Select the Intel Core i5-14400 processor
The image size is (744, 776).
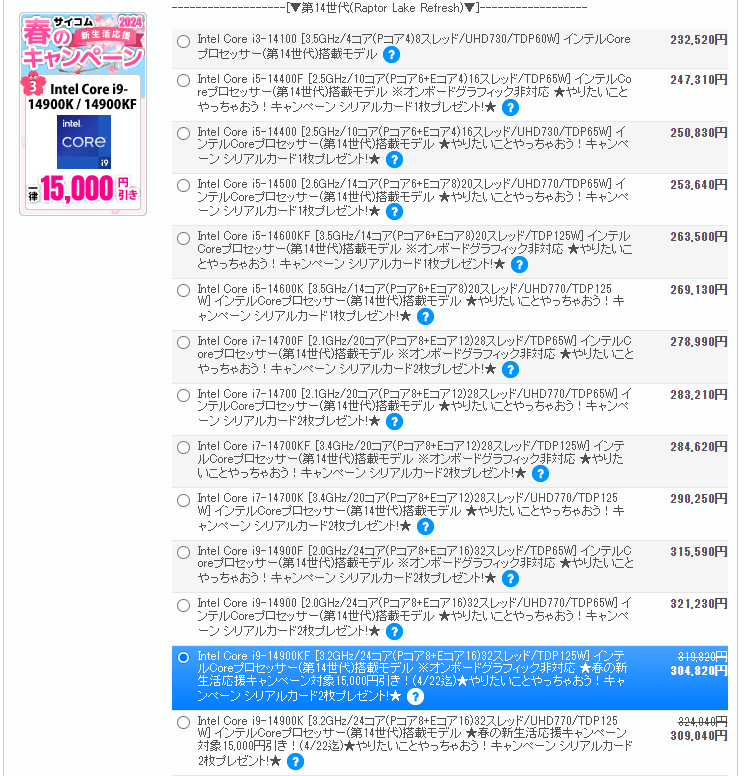(183, 132)
